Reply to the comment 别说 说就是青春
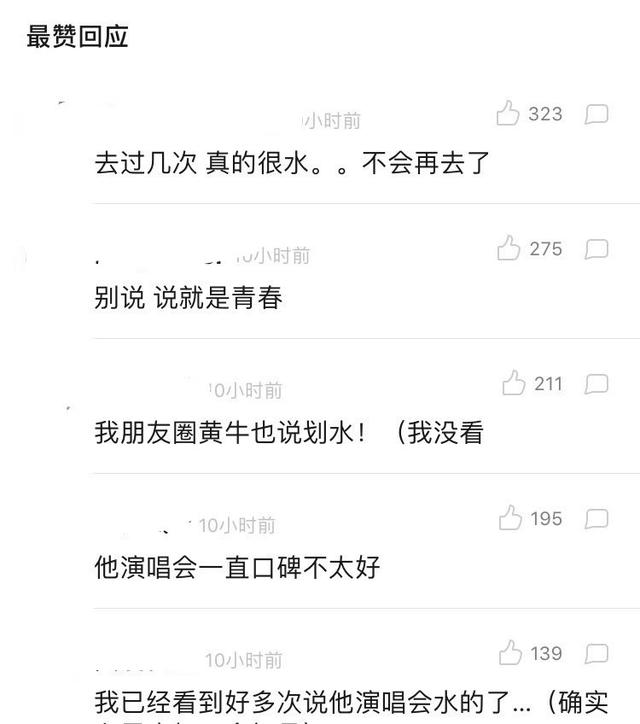This screenshot has width=640, height=724. pyautogui.click(x=596, y=249)
